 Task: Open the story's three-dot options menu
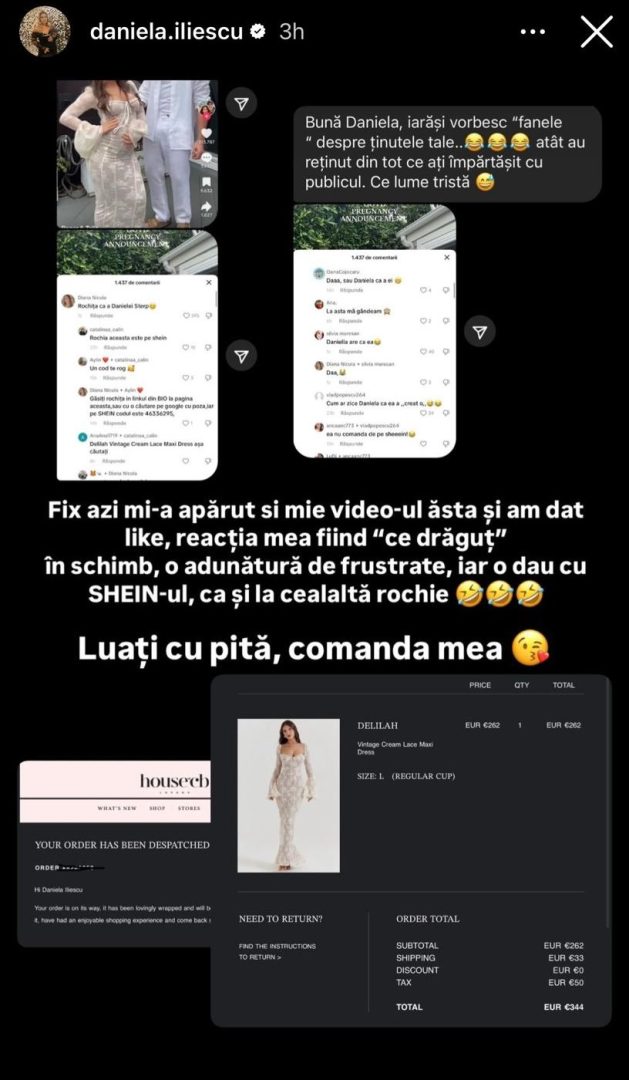(x=533, y=32)
